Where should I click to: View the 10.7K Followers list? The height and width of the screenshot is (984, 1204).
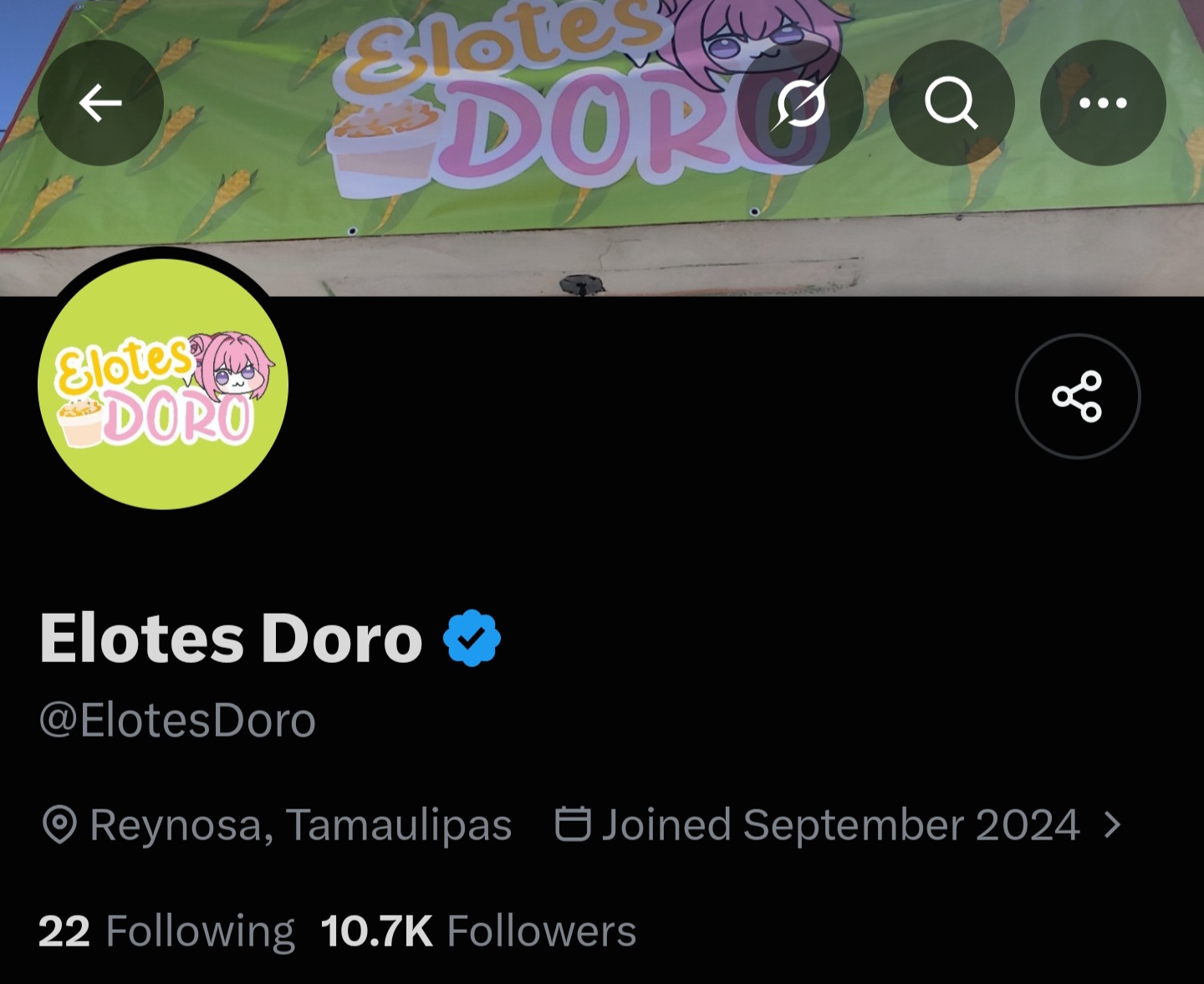click(x=478, y=931)
